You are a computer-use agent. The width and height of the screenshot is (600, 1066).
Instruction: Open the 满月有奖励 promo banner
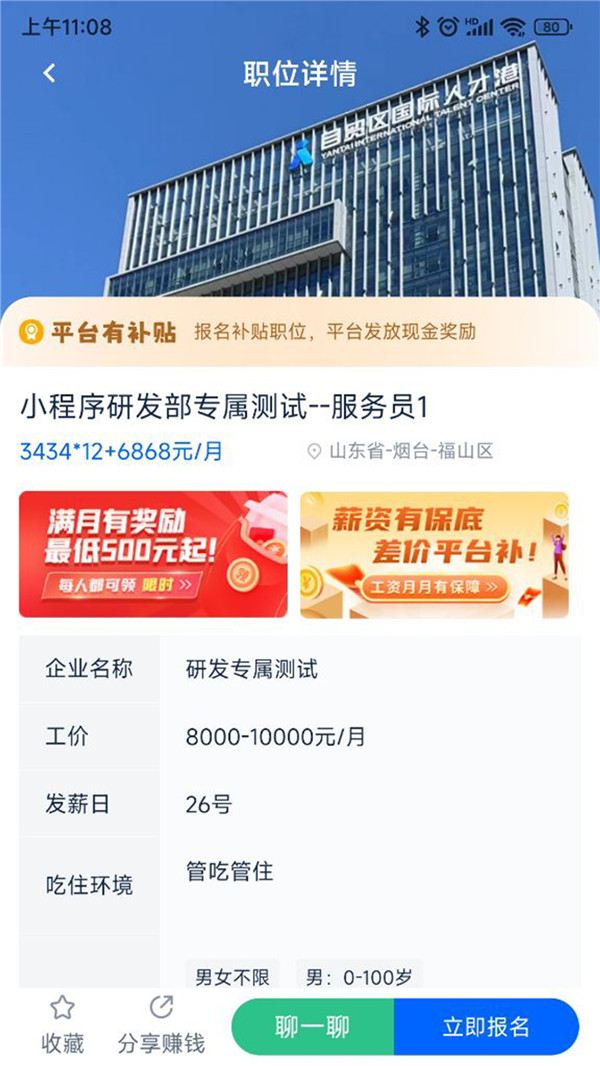point(153,554)
